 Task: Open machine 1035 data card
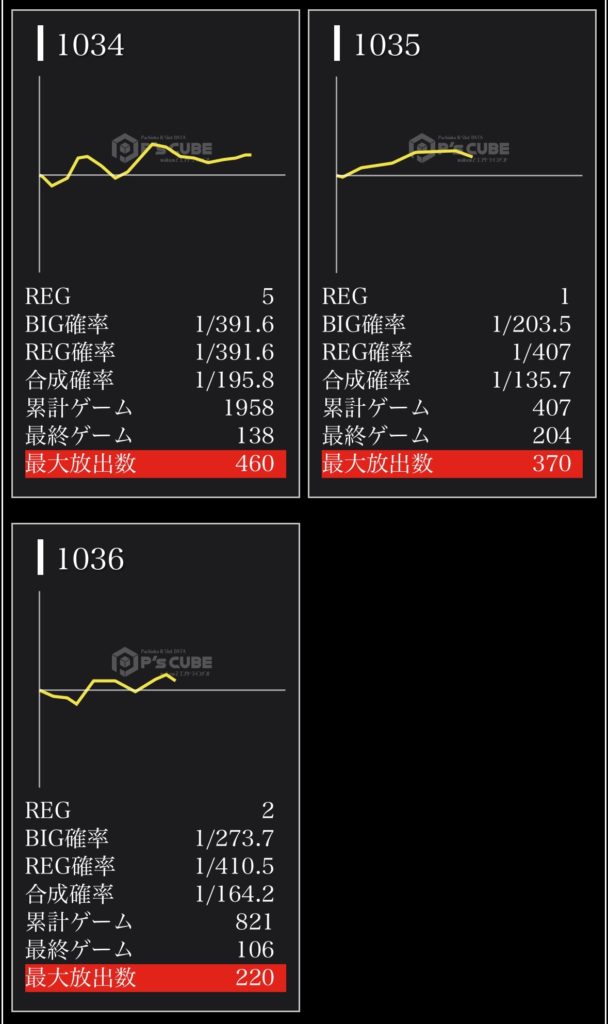pyautogui.click(x=452, y=253)
